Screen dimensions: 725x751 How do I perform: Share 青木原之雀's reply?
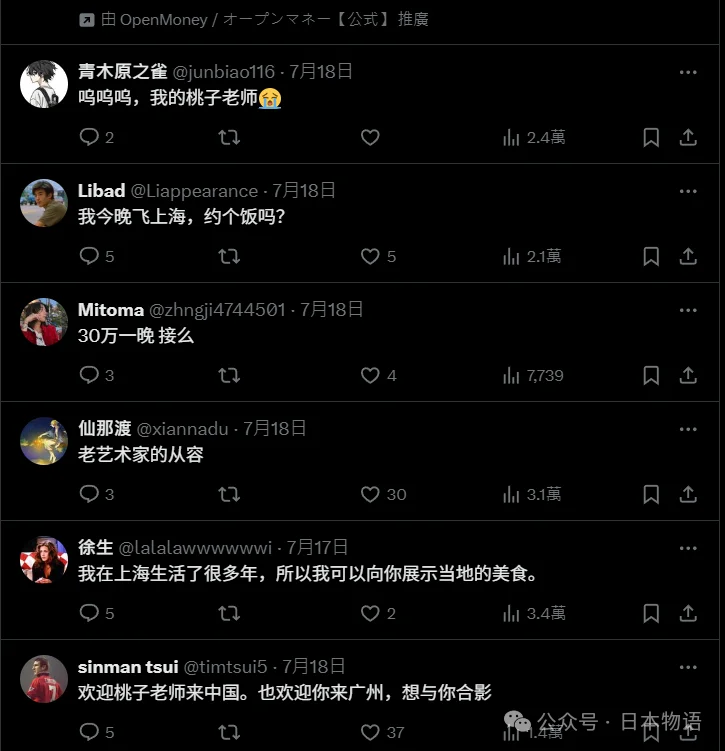pyautogui.click(x=688, y=137)
